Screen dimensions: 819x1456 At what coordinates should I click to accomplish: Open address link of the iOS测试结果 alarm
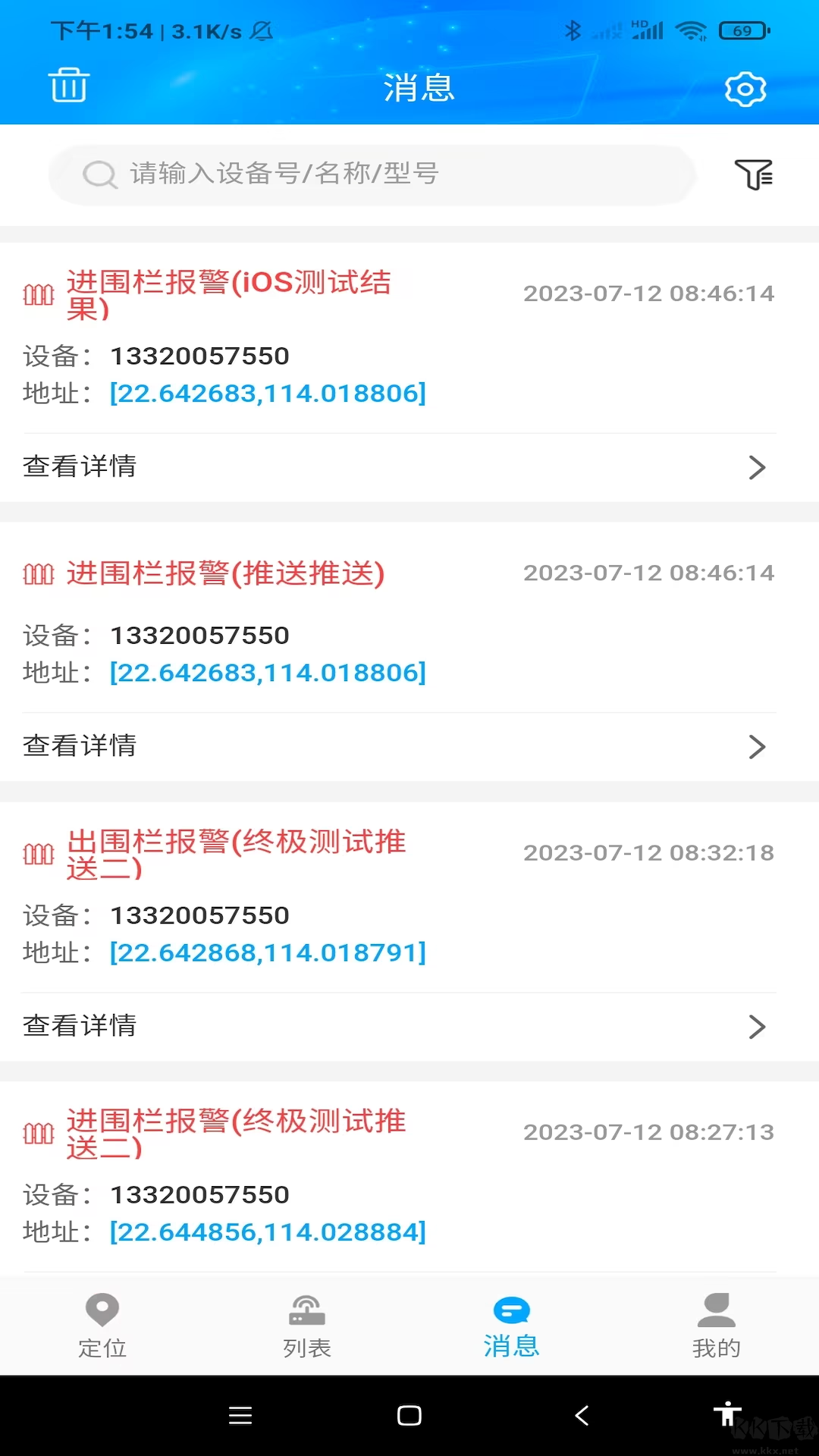(x=268, y=393)
